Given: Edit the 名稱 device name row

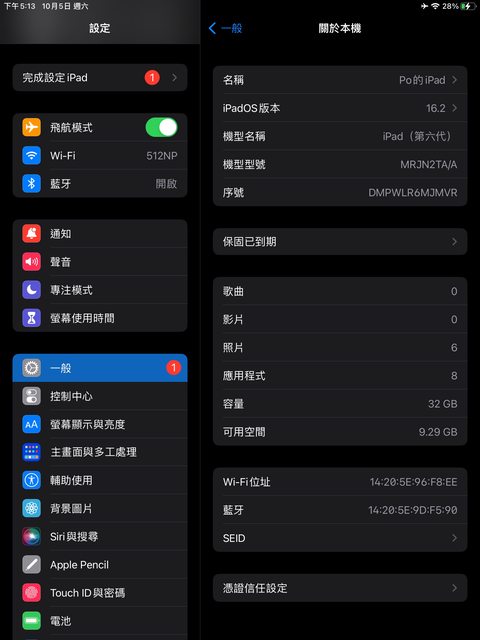Looking at the screenshot, I should click(x=340, y=80).
